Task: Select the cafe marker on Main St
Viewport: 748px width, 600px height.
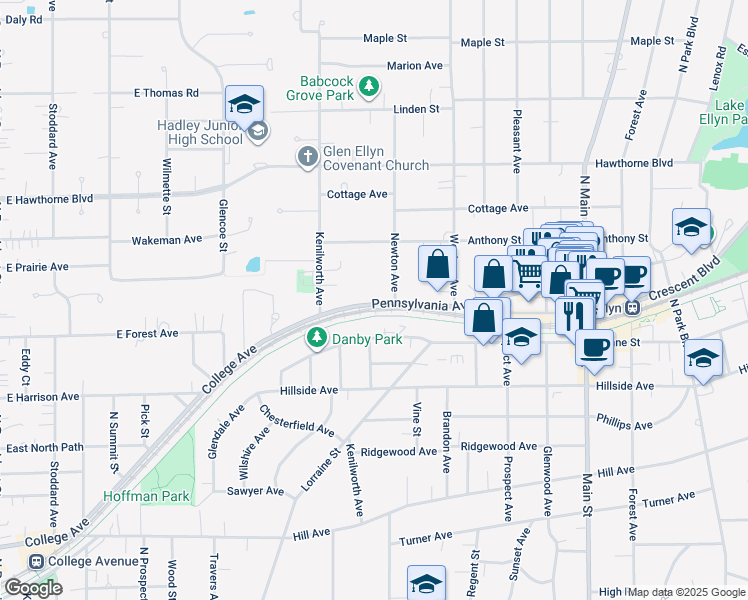Action: 594,348
